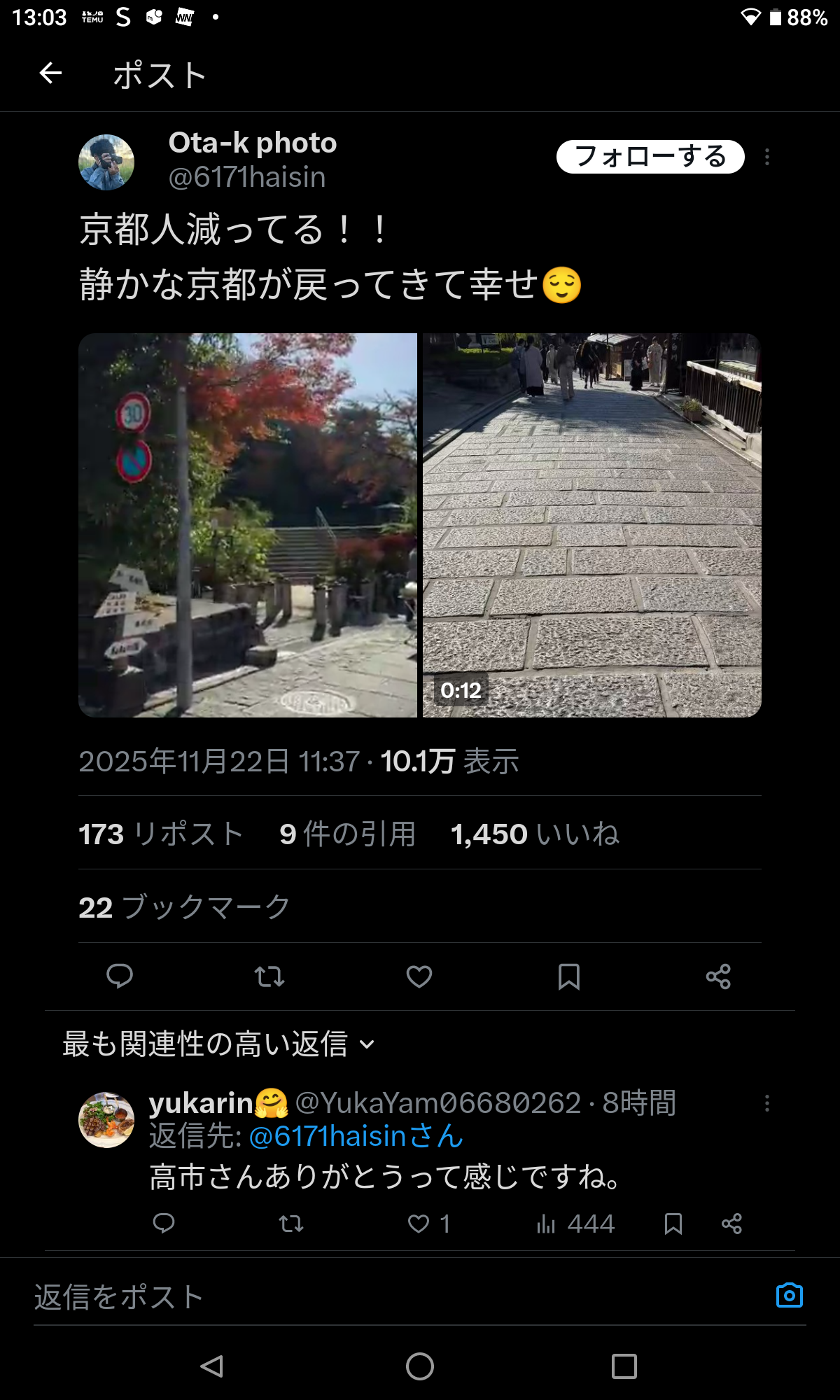
Task: Open overflow menu on yukarin's reply
Action: click(x=767, y=1103)
